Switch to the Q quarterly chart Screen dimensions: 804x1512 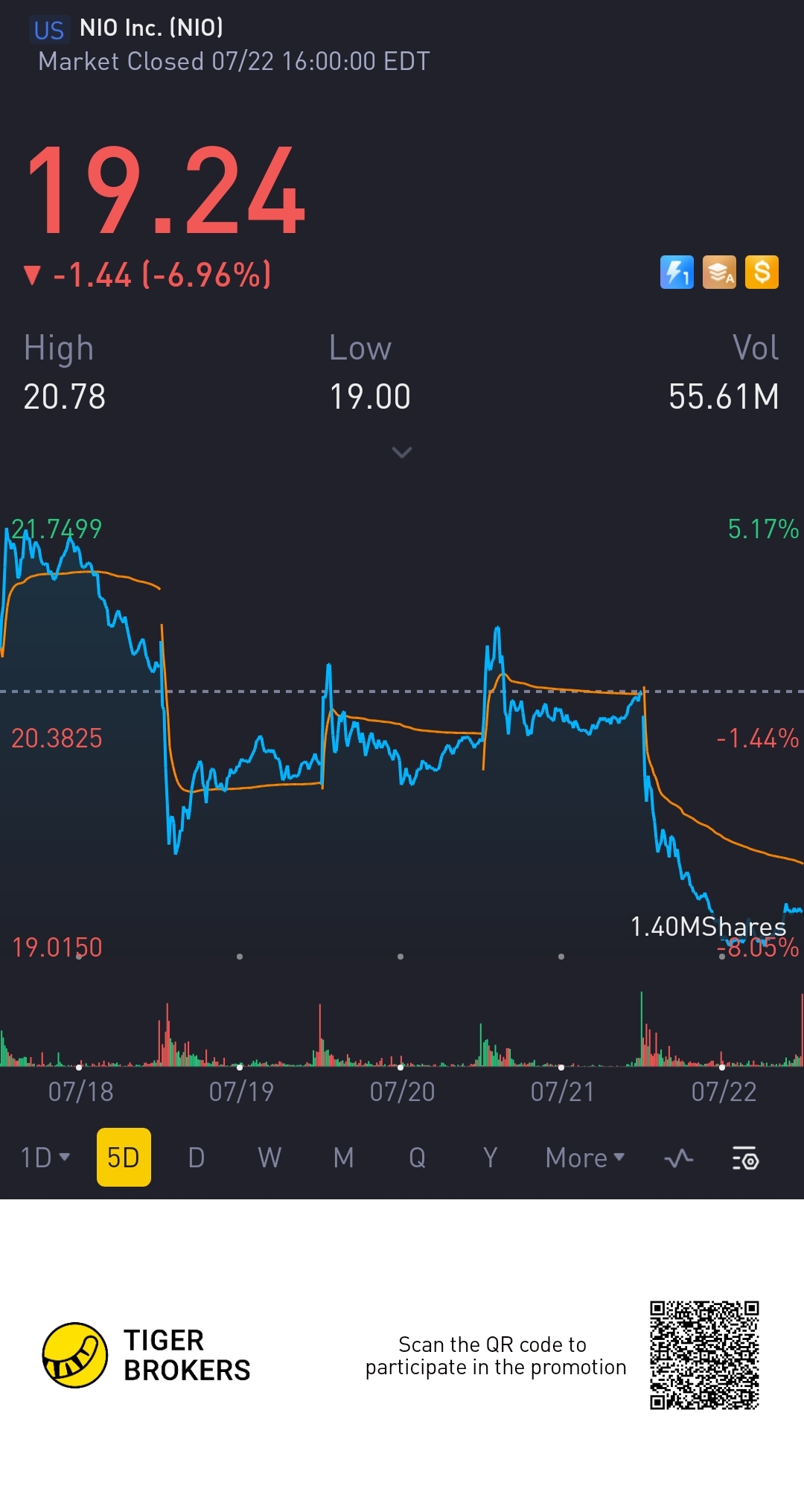417,1158
